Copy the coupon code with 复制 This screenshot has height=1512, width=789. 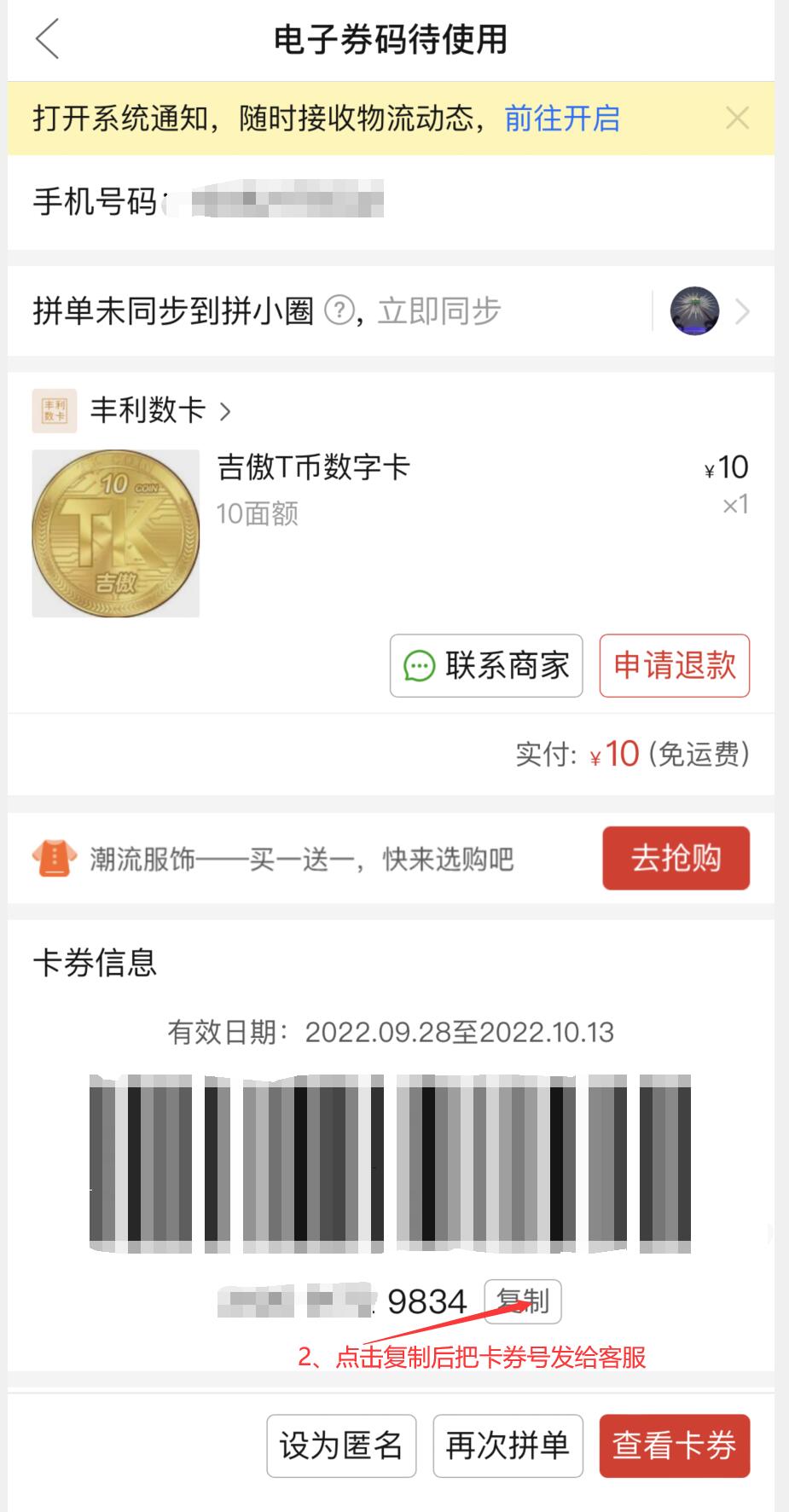523,1301
